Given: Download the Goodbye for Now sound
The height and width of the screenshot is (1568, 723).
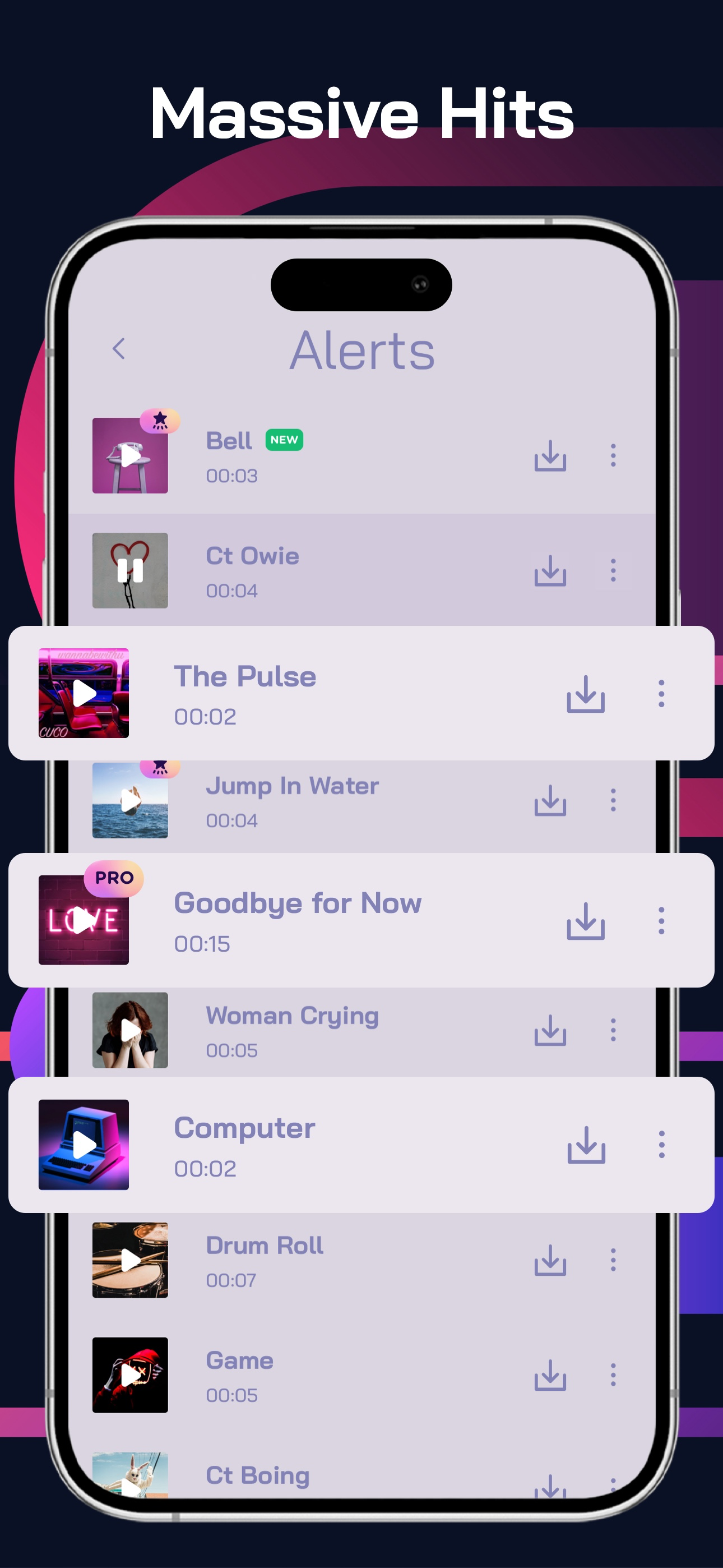Looking at the screenshot, I should (x=585, y=921).
